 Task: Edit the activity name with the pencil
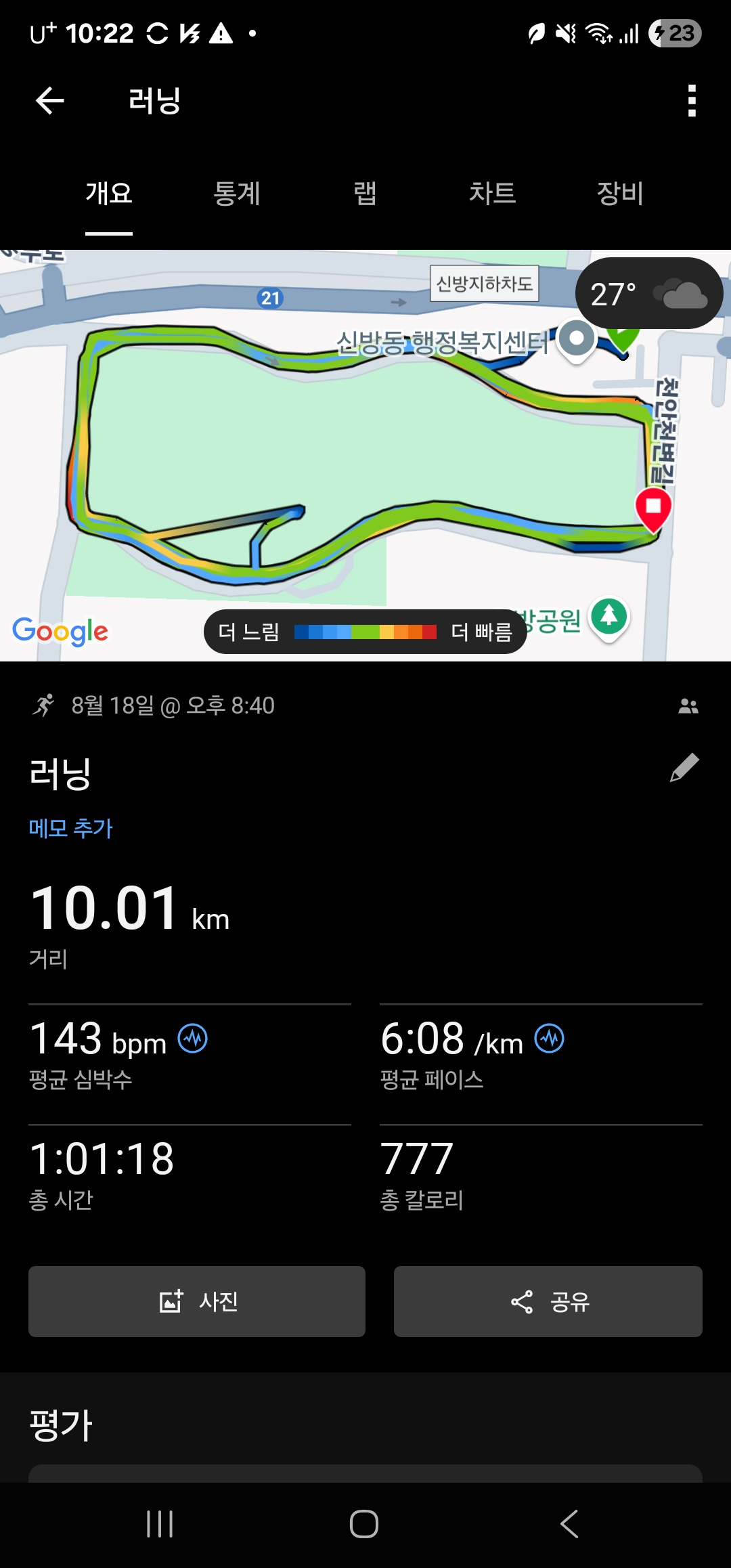point(684,768)
